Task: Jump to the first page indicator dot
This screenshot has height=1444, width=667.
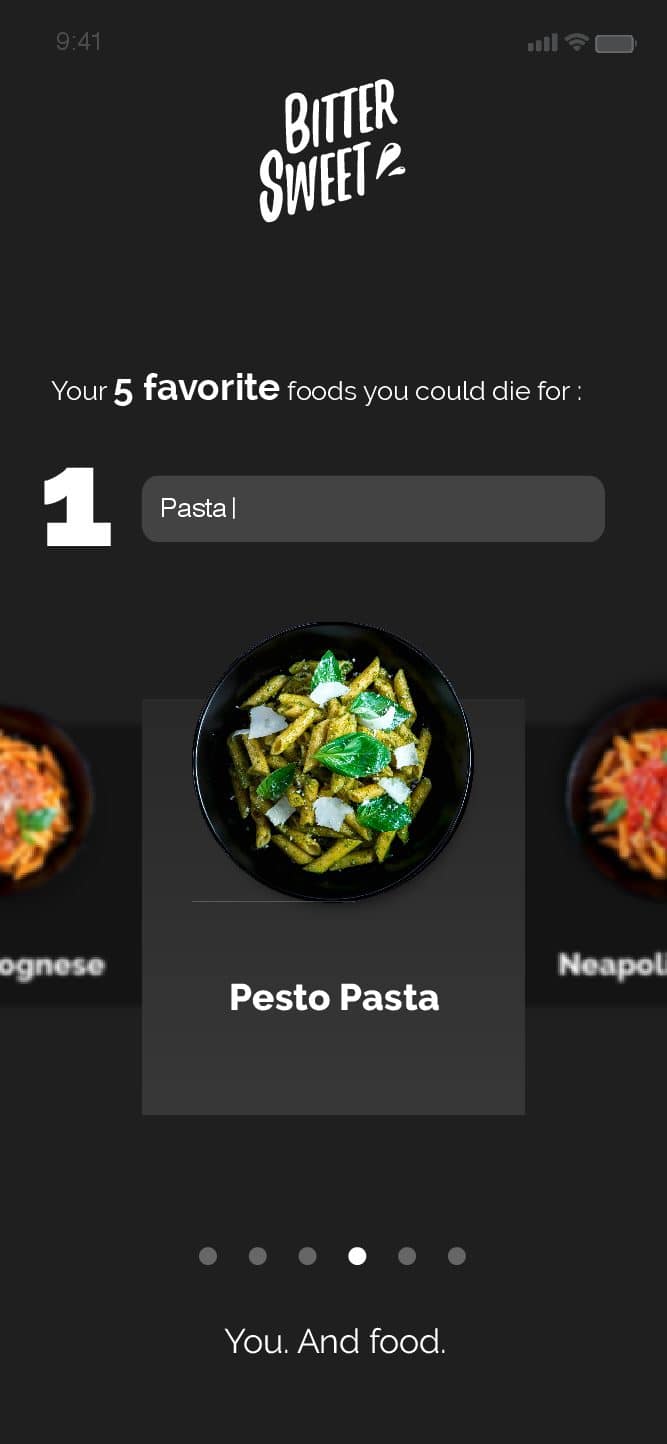Action: [208, 1256]
